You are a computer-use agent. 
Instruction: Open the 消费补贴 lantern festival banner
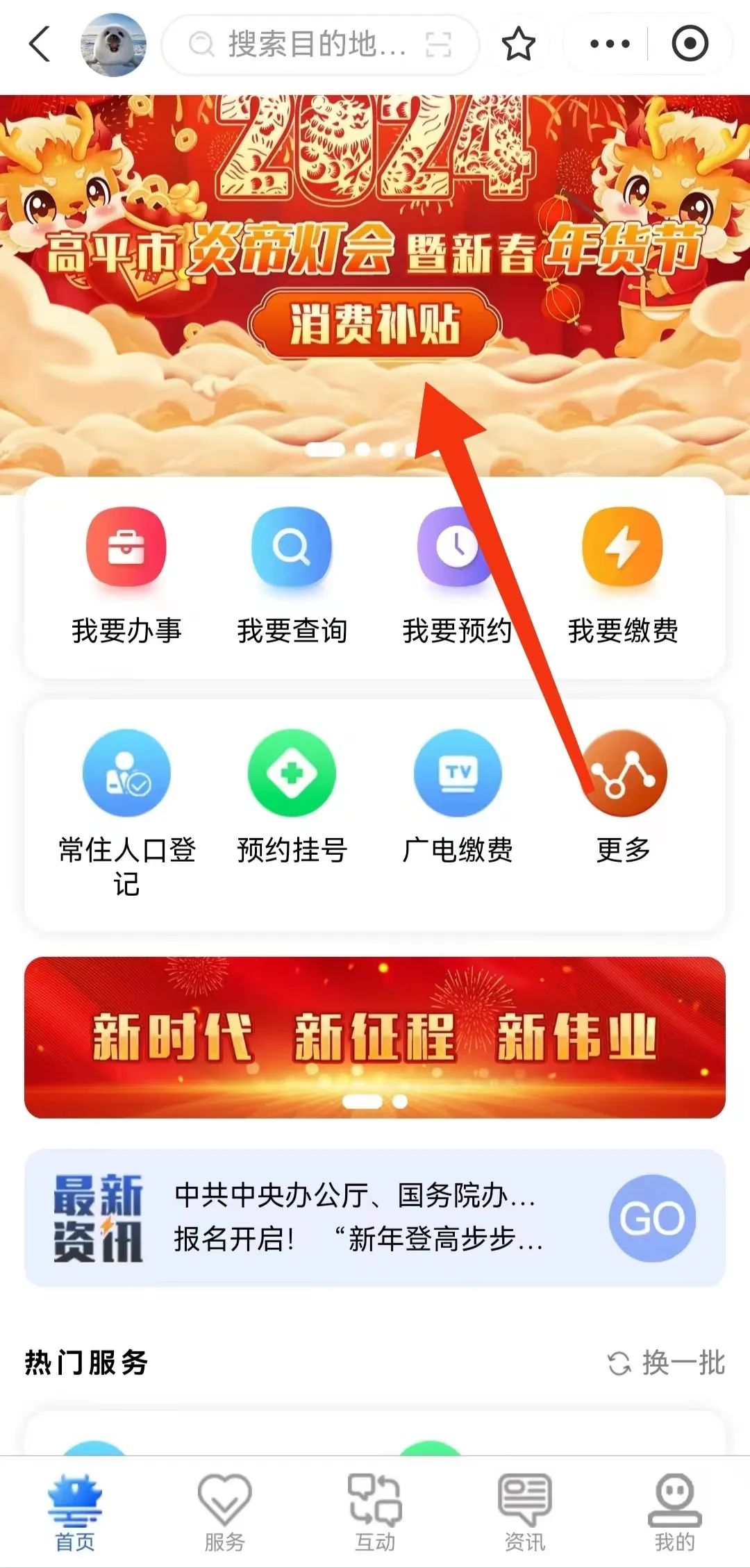click(x=375, y=324)
